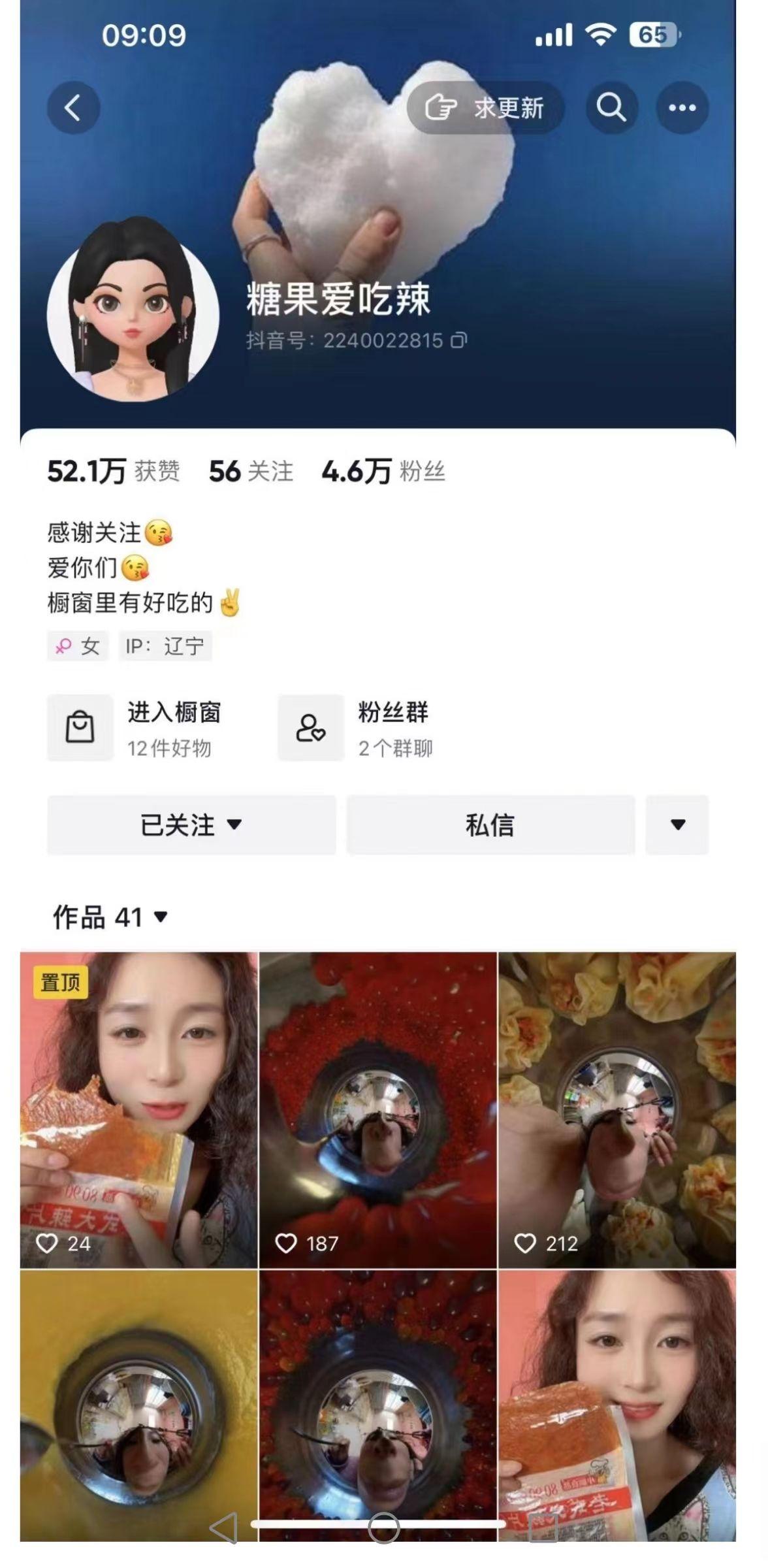Open the video with 212 likes
768x1568 pixels.
coord(616,1111)
